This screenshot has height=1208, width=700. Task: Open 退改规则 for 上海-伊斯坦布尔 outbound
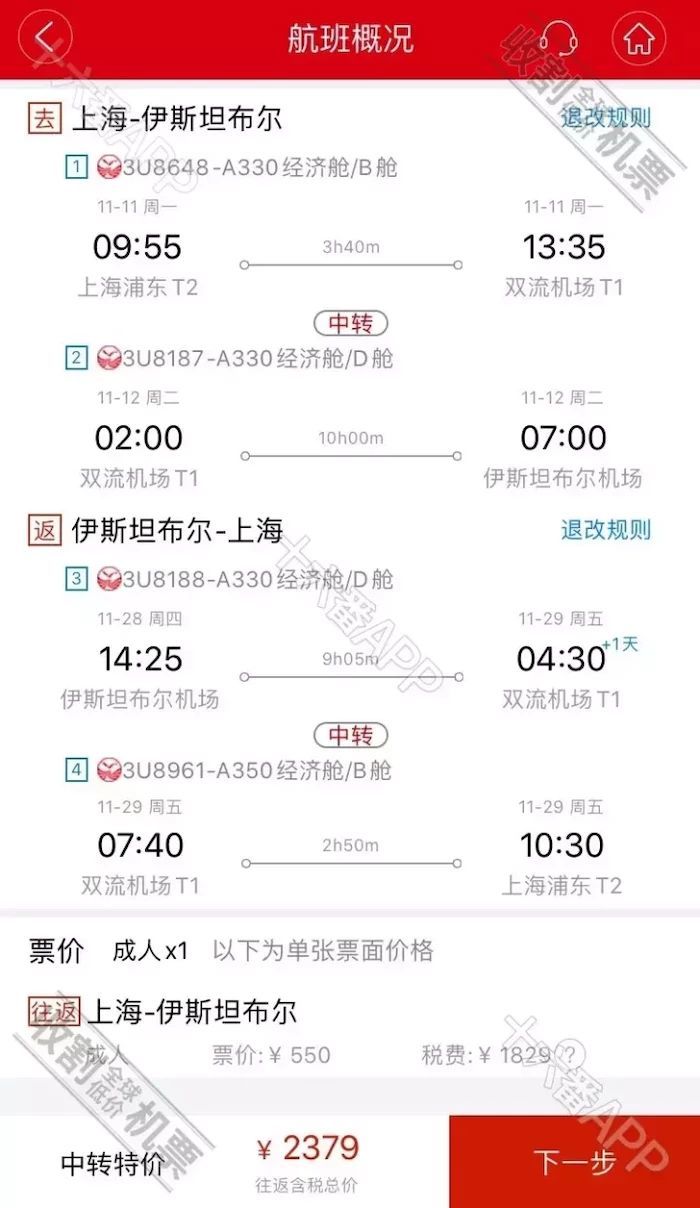click(605, 118)
